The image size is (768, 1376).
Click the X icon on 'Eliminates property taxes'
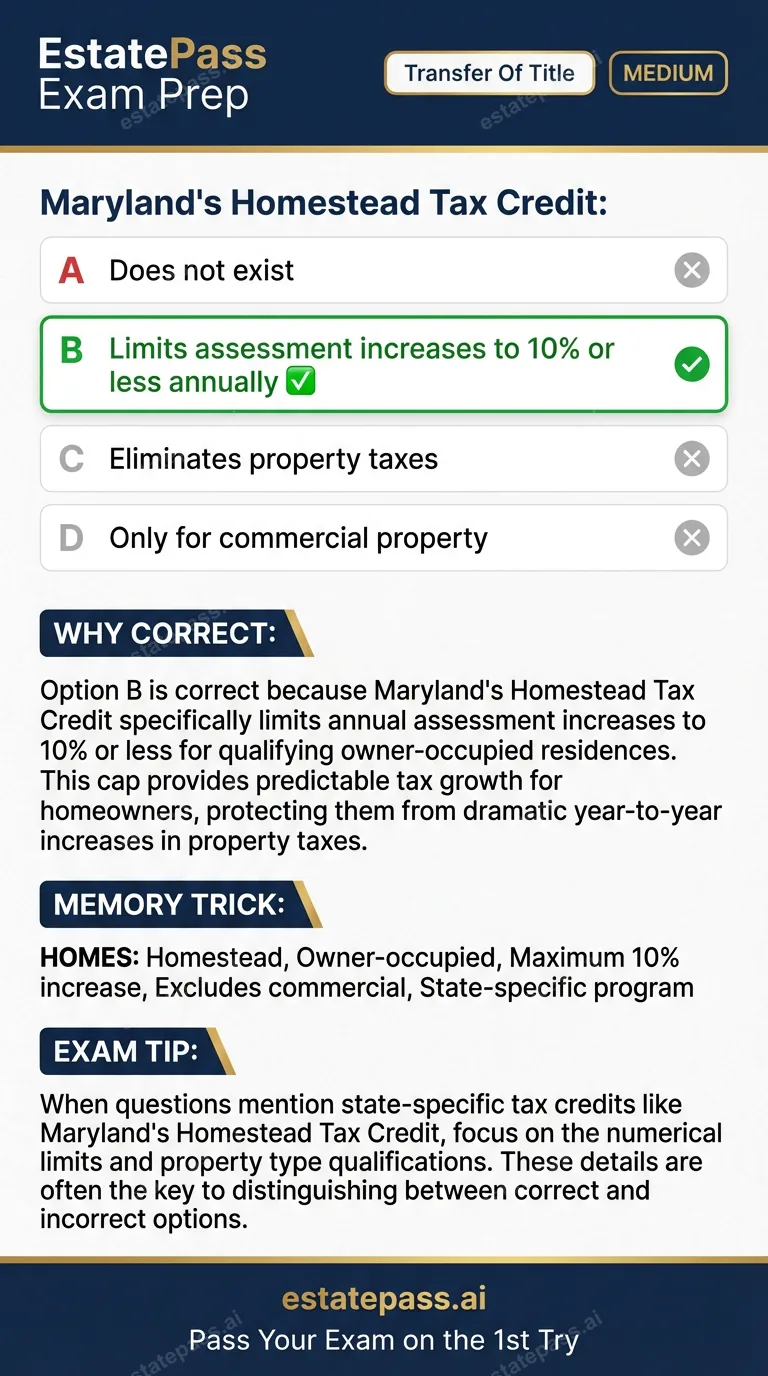tap(691, 458)
